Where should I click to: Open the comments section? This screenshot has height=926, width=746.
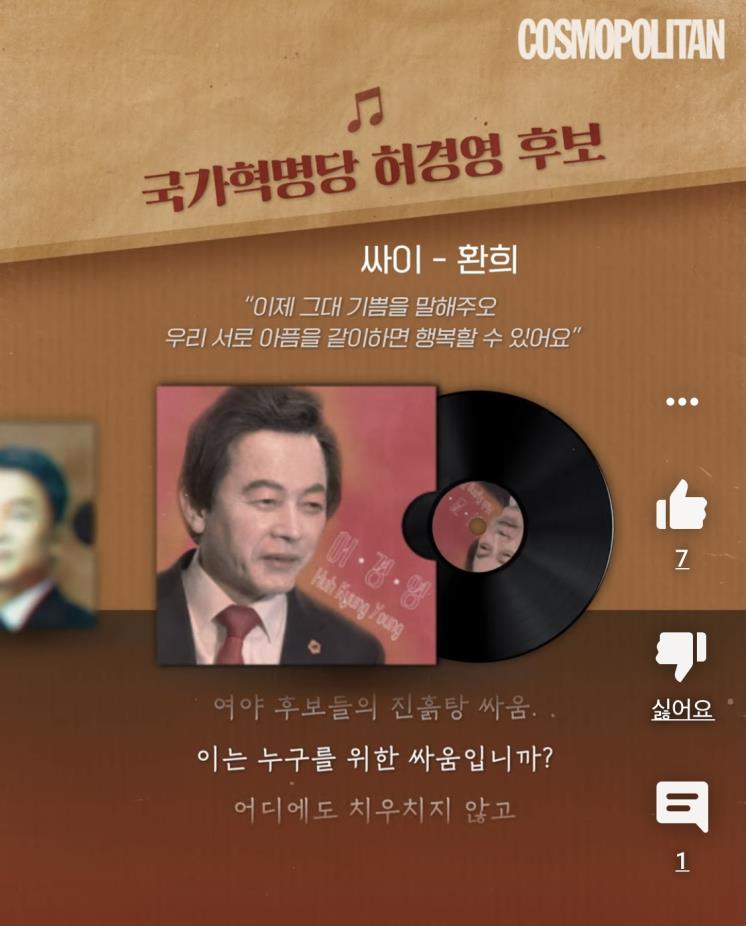pyautogui.click(x=681, y=805)
